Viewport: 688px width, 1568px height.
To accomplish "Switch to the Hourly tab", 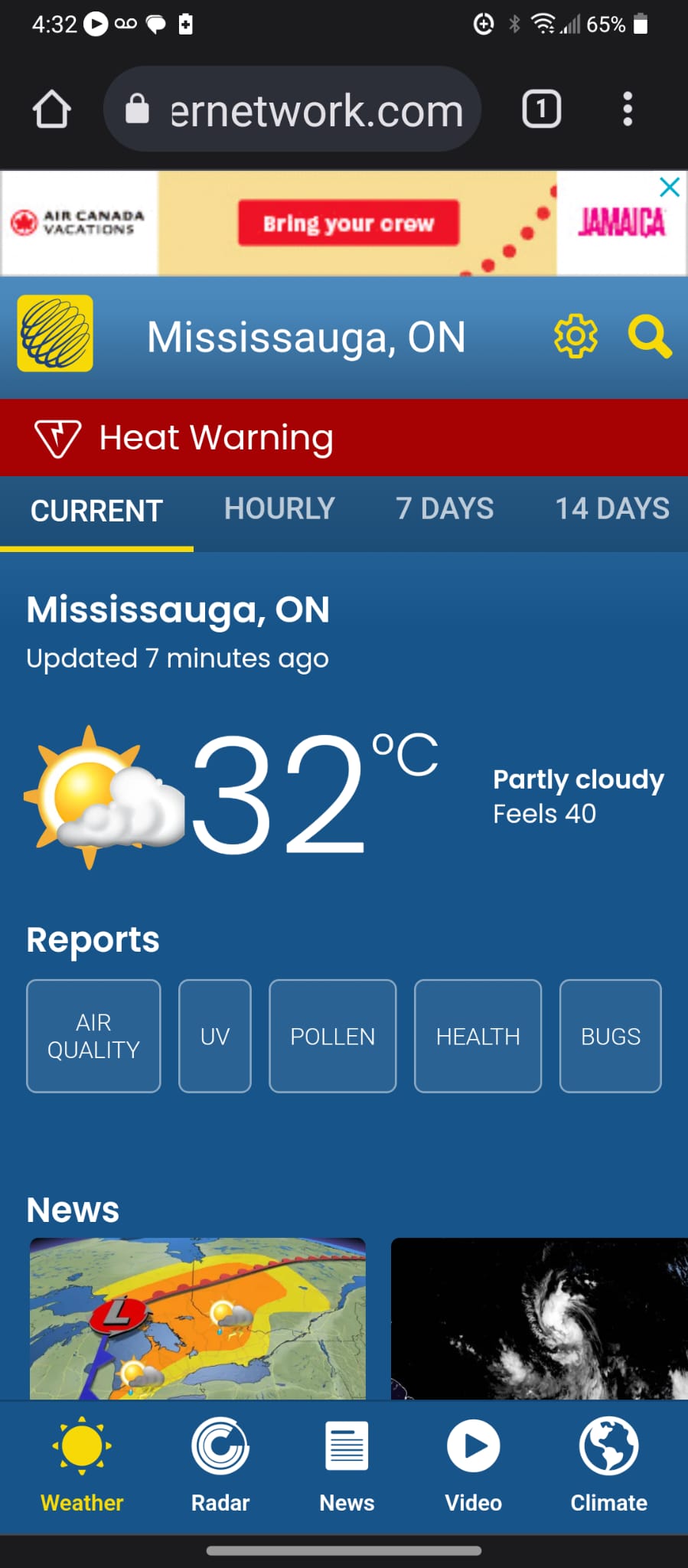I will click(279, 509).
